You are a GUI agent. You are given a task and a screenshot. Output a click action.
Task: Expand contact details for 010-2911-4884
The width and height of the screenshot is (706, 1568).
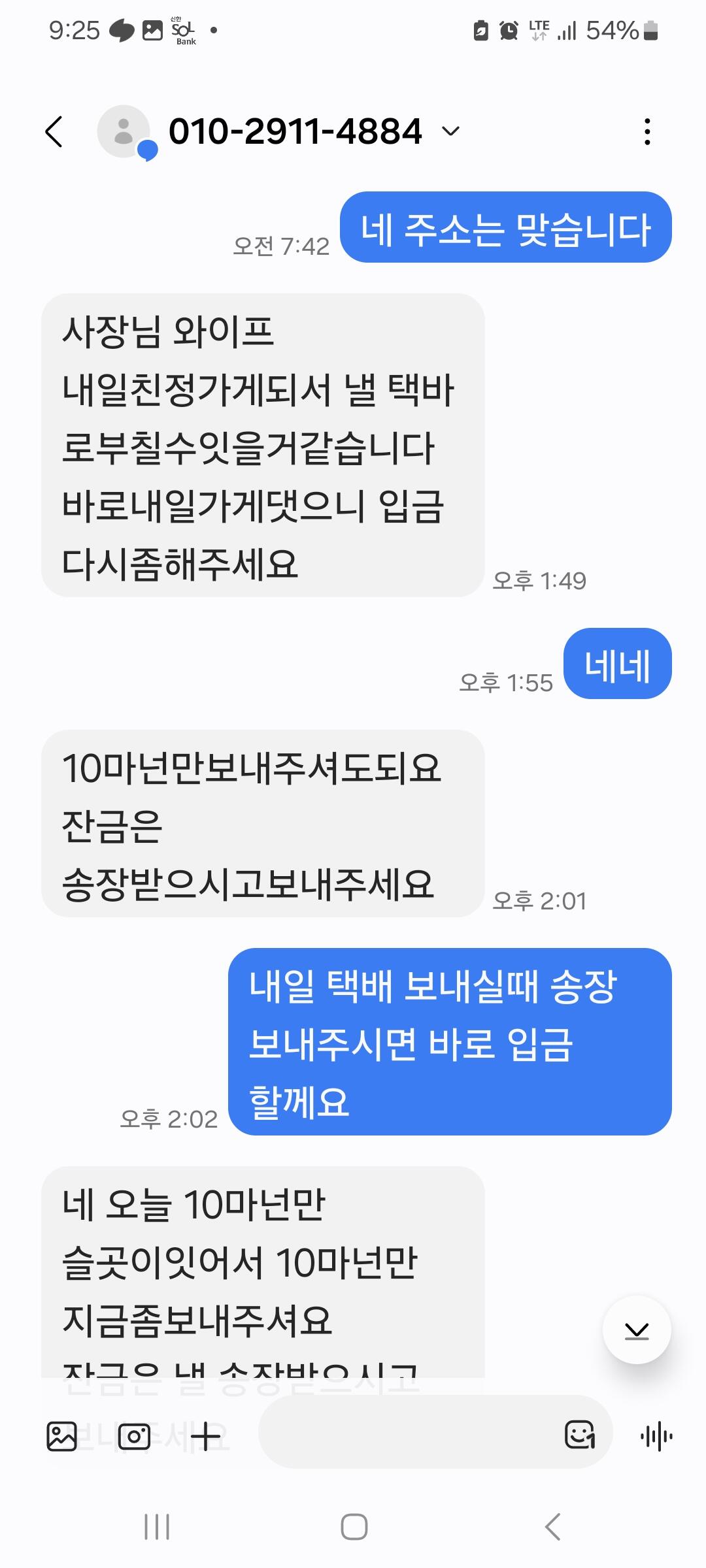coord(451,131)
